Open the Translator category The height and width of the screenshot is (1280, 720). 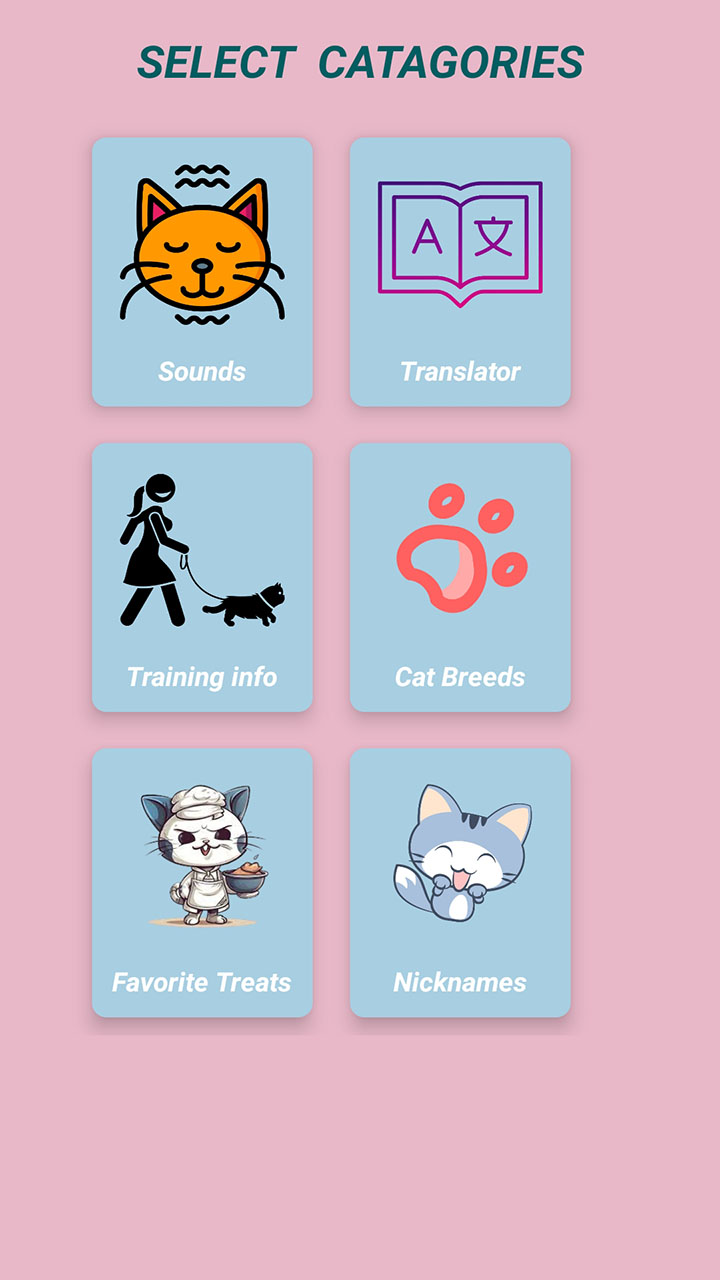(460, 272)
